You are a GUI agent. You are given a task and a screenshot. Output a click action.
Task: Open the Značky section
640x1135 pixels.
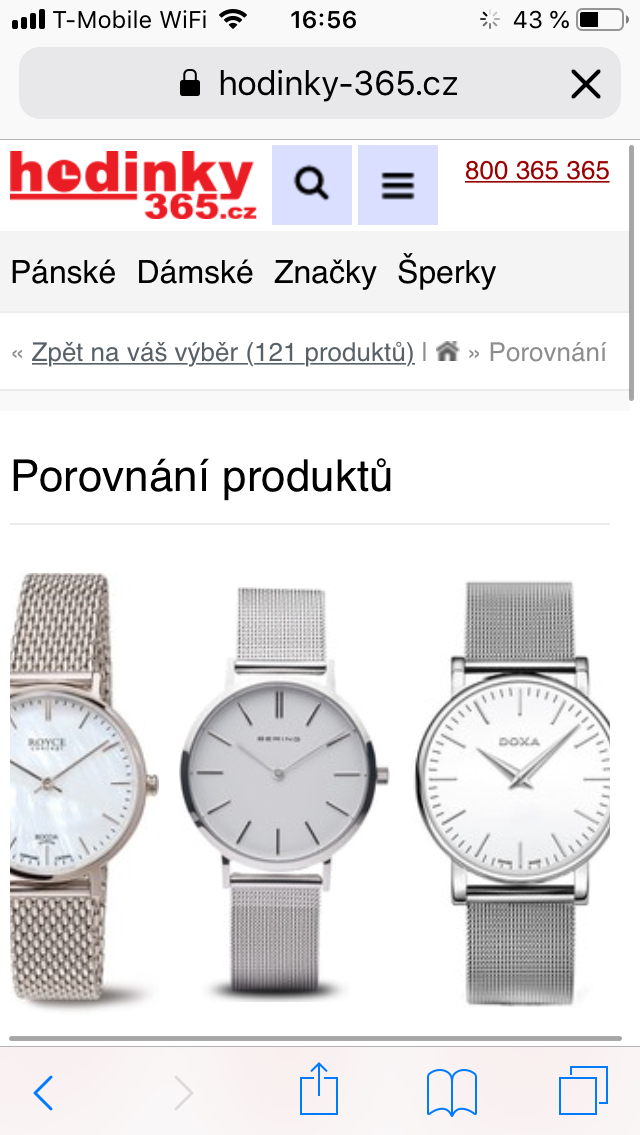325,272
